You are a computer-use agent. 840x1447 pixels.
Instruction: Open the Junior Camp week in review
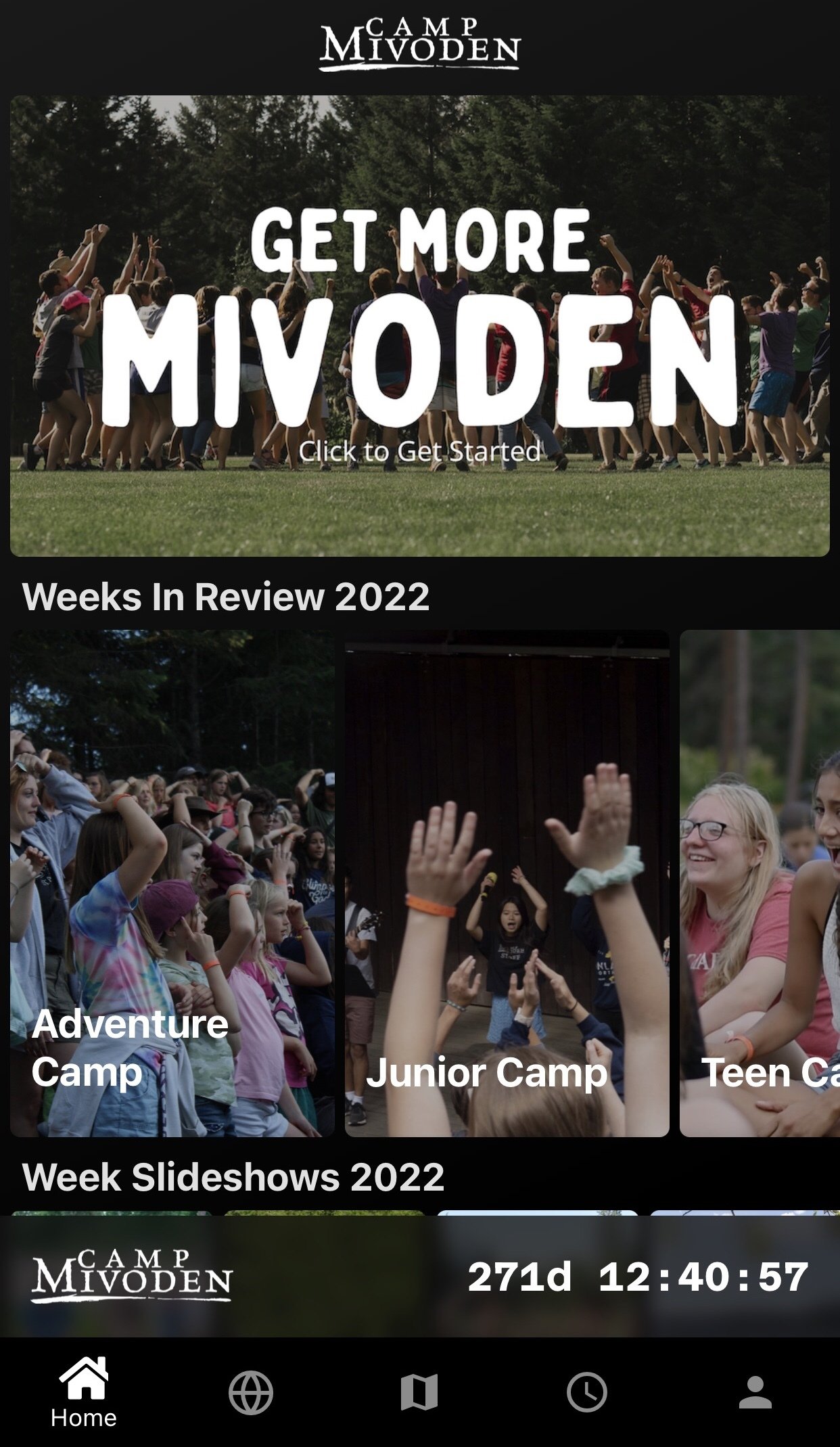point(507,883)
